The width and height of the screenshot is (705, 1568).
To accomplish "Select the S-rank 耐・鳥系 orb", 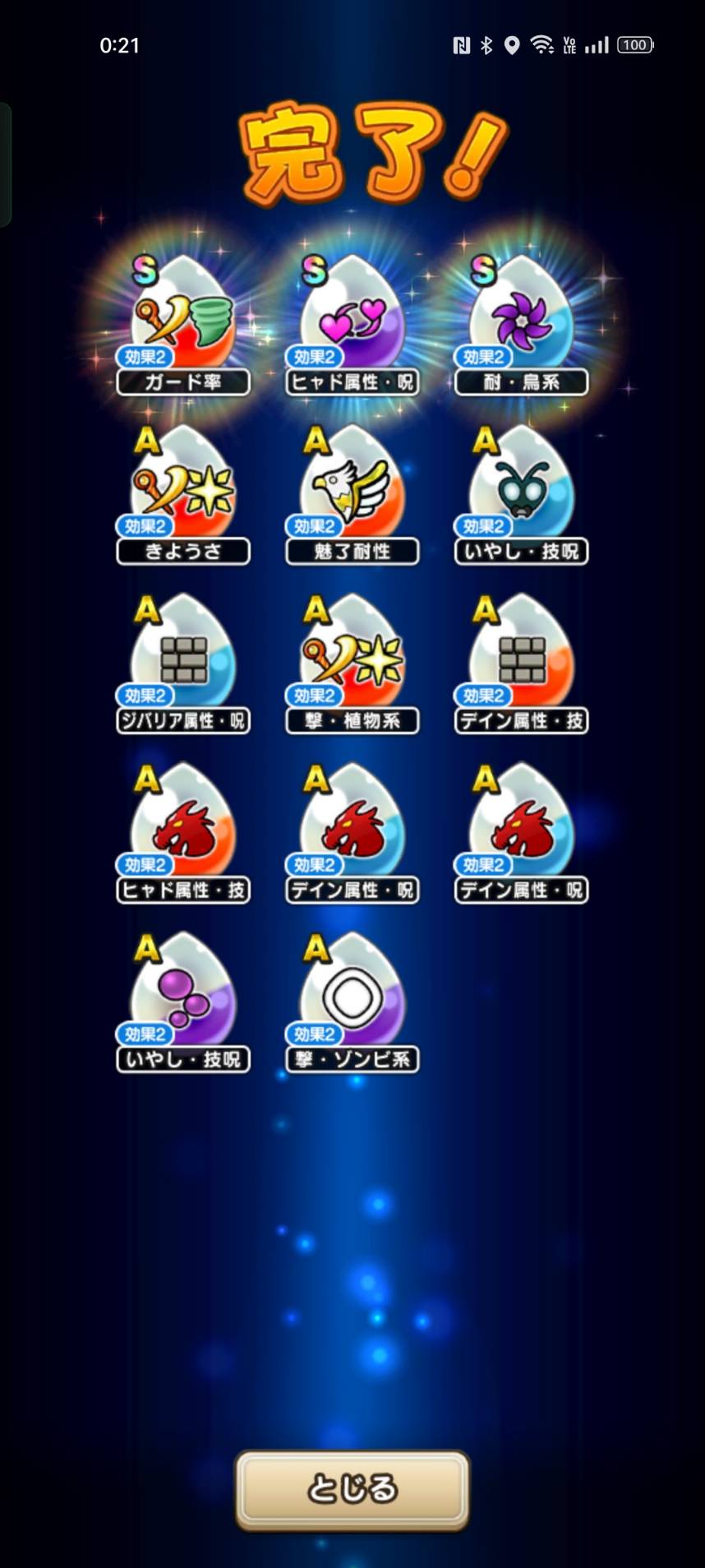I will (x=522, y=317).
